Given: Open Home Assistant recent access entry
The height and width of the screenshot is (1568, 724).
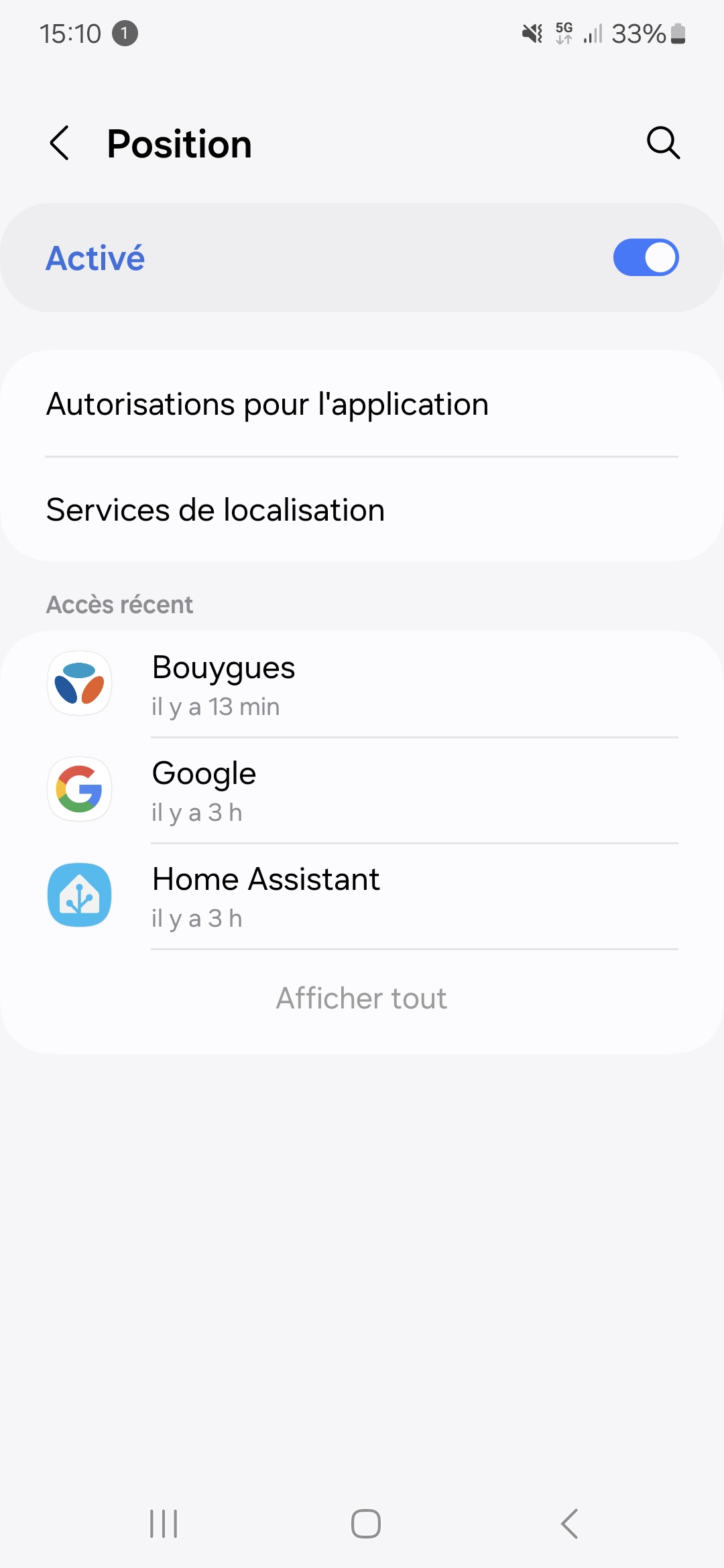Looking at the screenshot, I should [x=362, y=897].
